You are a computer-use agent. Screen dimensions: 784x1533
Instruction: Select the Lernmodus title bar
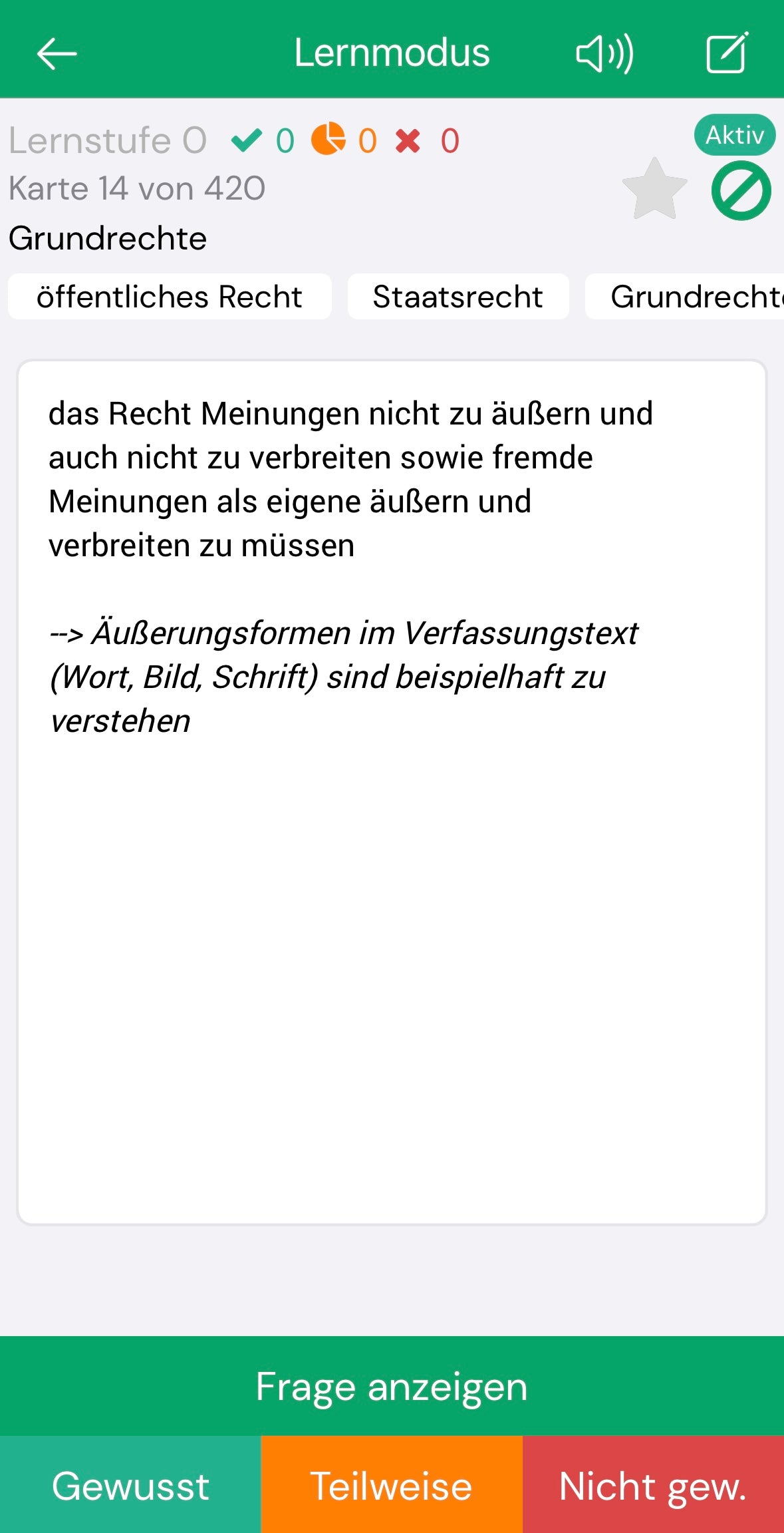[392, 53]
